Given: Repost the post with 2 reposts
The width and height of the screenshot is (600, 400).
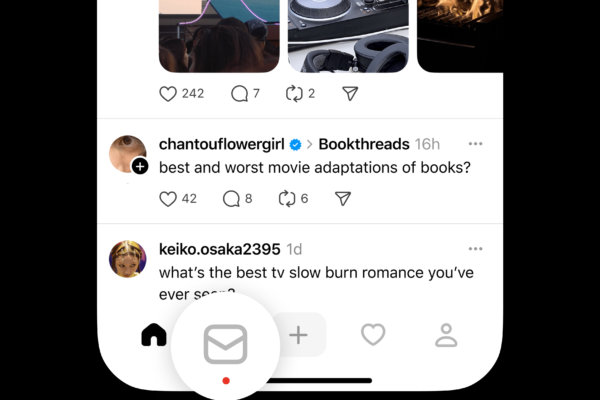Looking at the screenshot, I should click(x=293, y=93).
